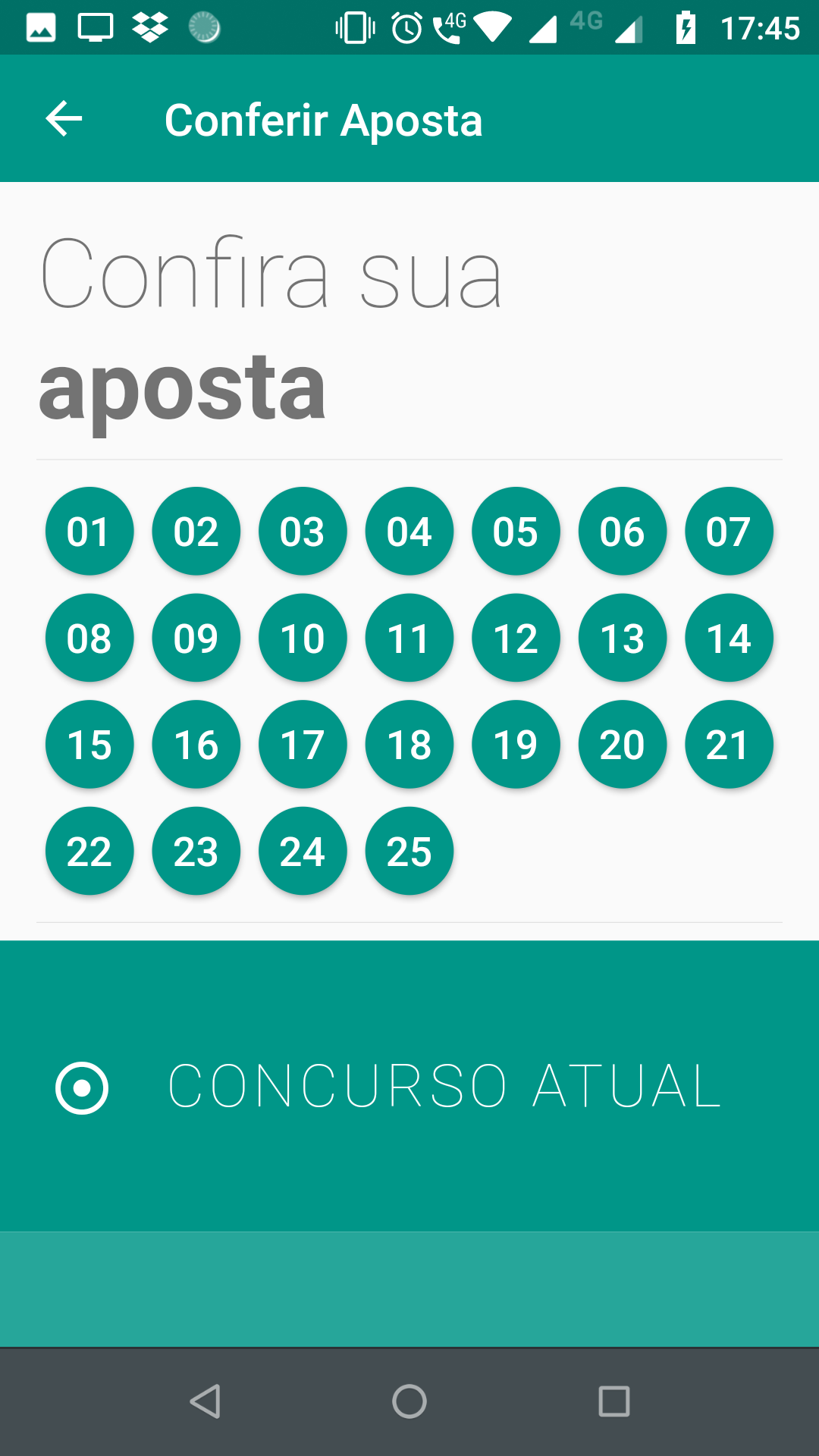Select number 11 ball
The height and width of the screenshot is (1456, 819).
[409, 638]
